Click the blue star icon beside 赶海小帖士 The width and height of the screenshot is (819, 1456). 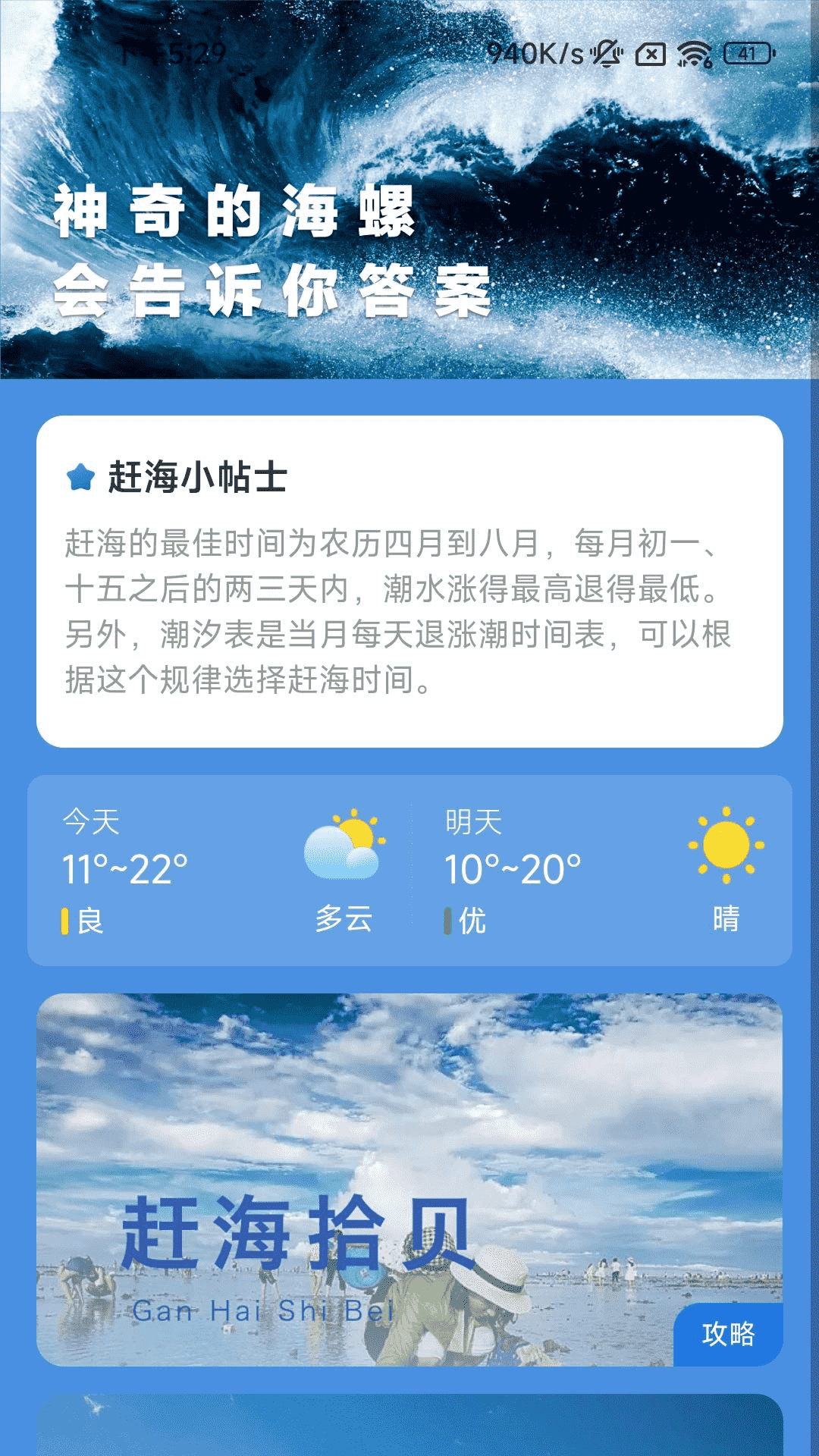80,475
